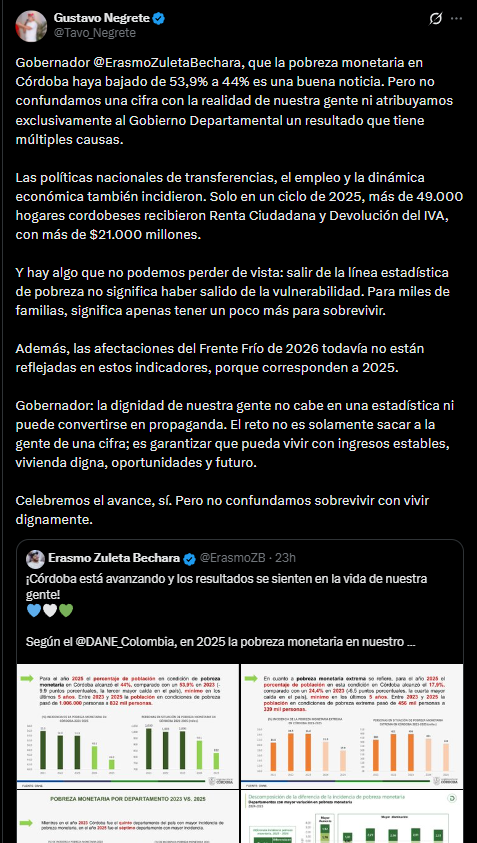The height and width of the screenshot is (843, 477).
Task: Open the tweet's three-dot overflow menu
Action: [x=457, y=18]
